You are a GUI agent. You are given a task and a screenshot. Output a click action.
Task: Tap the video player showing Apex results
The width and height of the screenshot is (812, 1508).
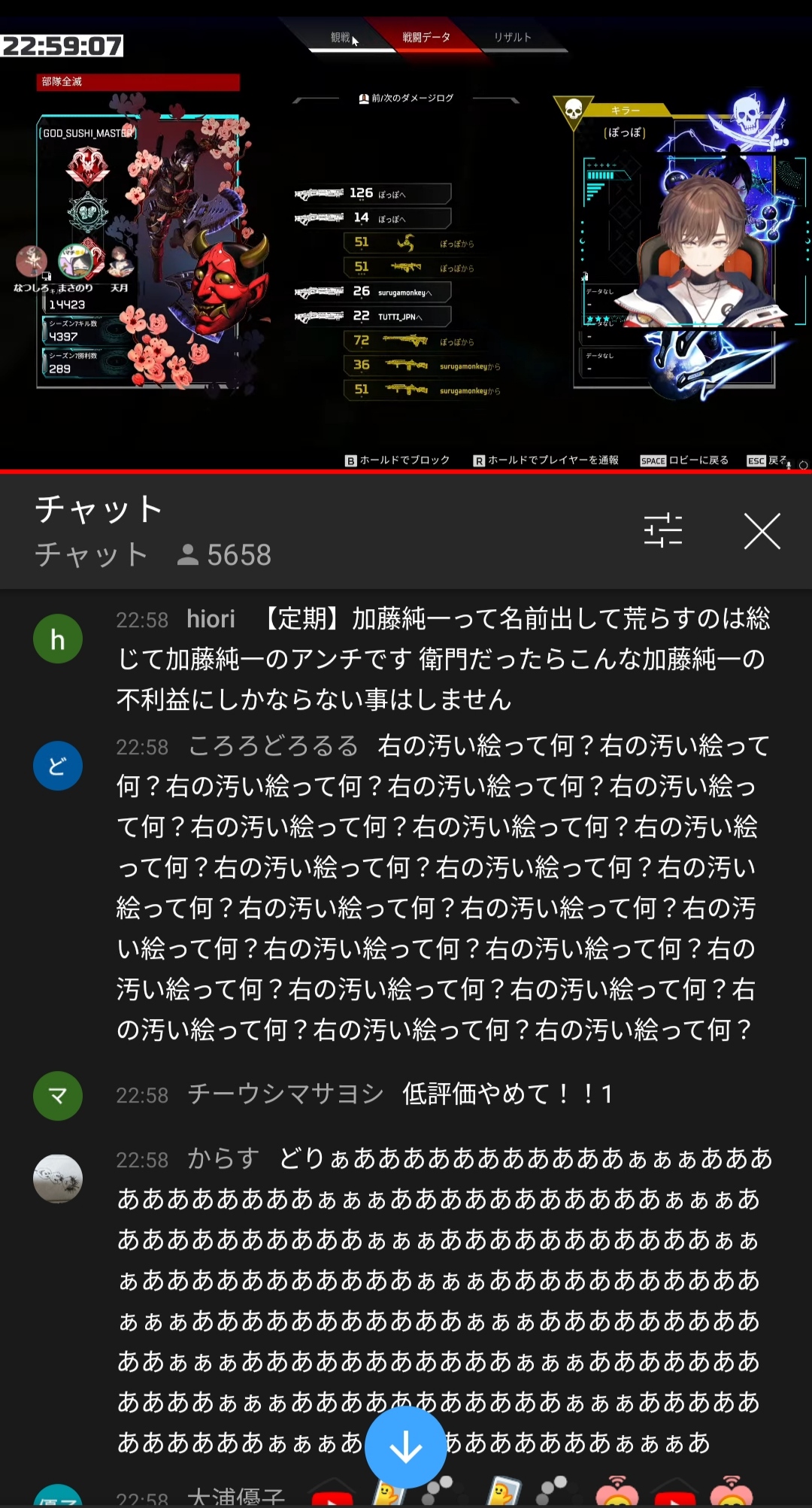[x=406, y=244]
